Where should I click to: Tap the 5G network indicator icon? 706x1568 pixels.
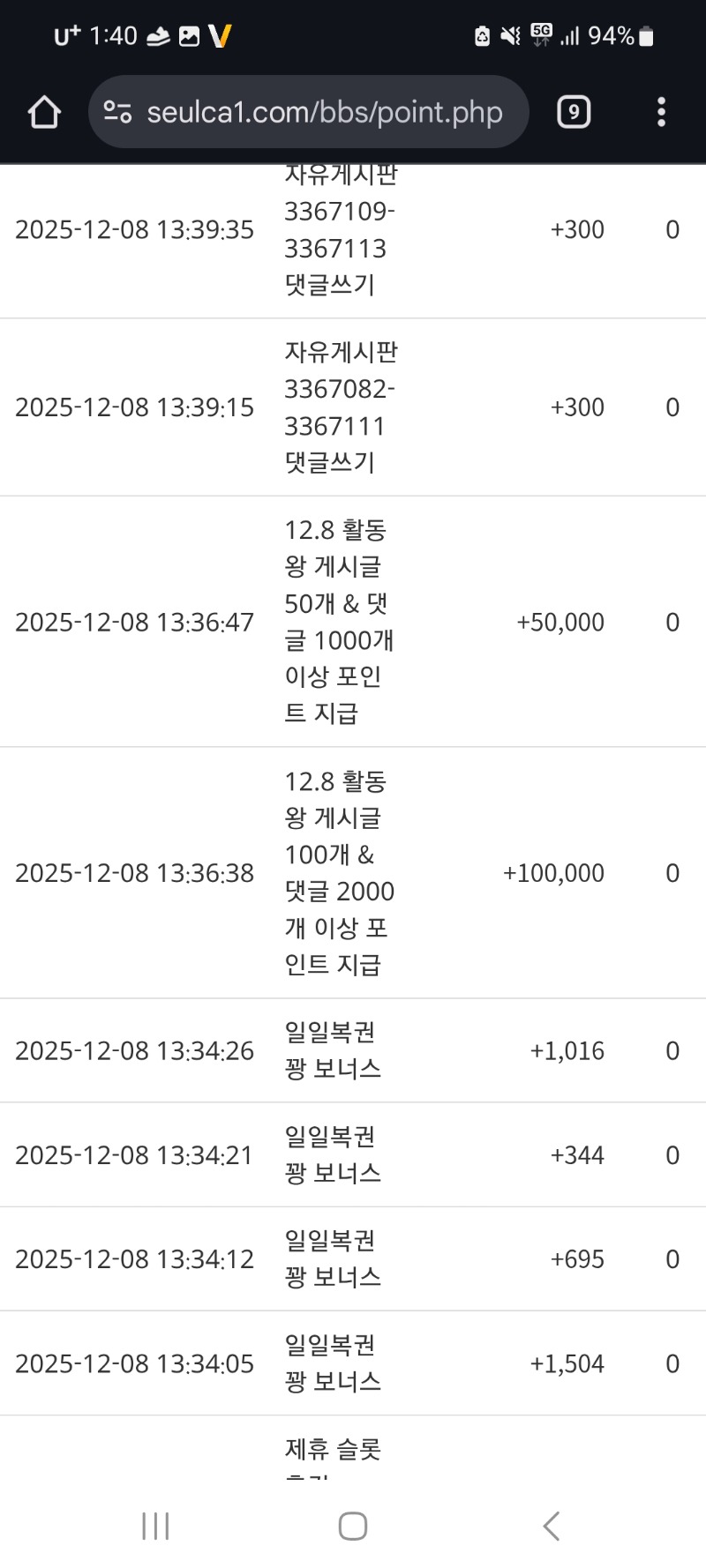pos(540,34)
